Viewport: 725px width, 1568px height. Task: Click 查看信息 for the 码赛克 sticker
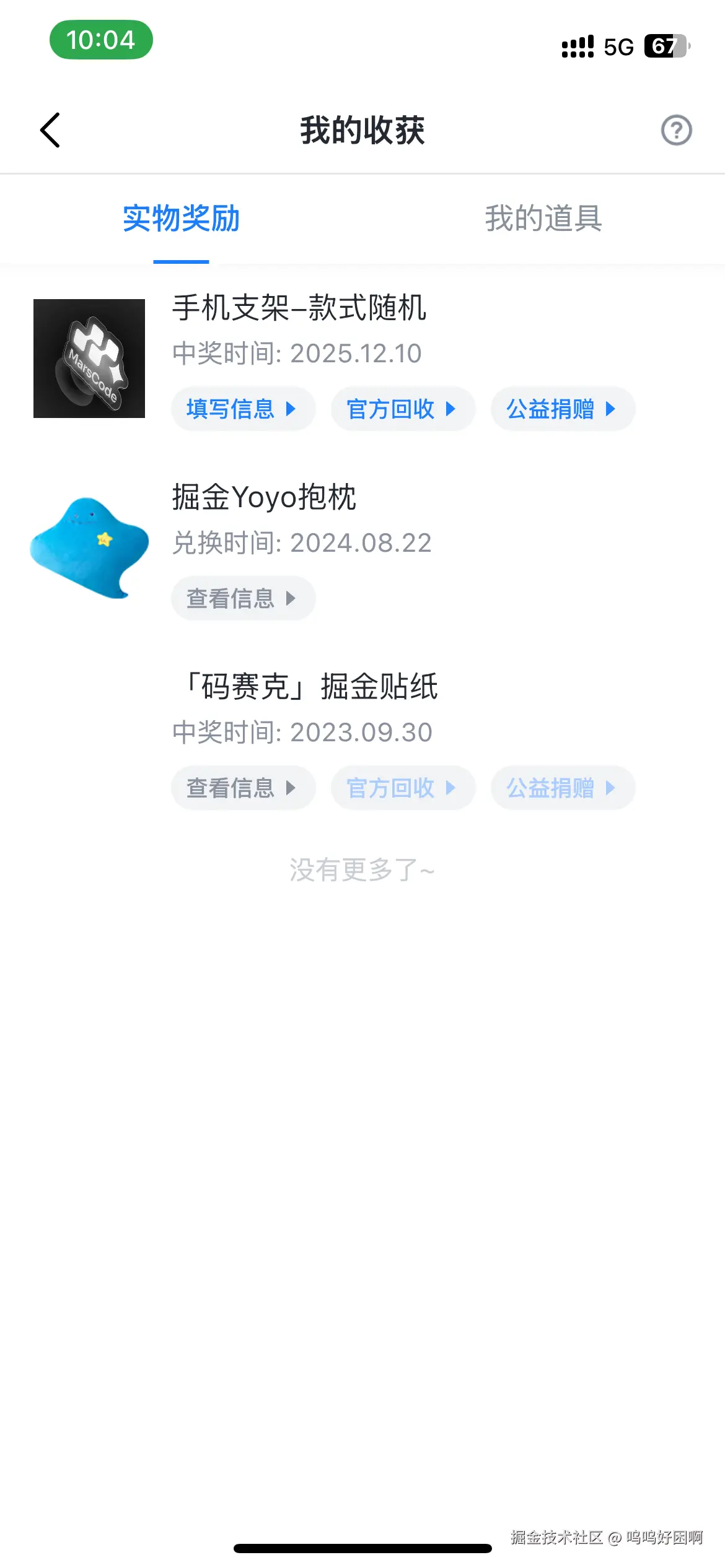click(x=243, y=787)
